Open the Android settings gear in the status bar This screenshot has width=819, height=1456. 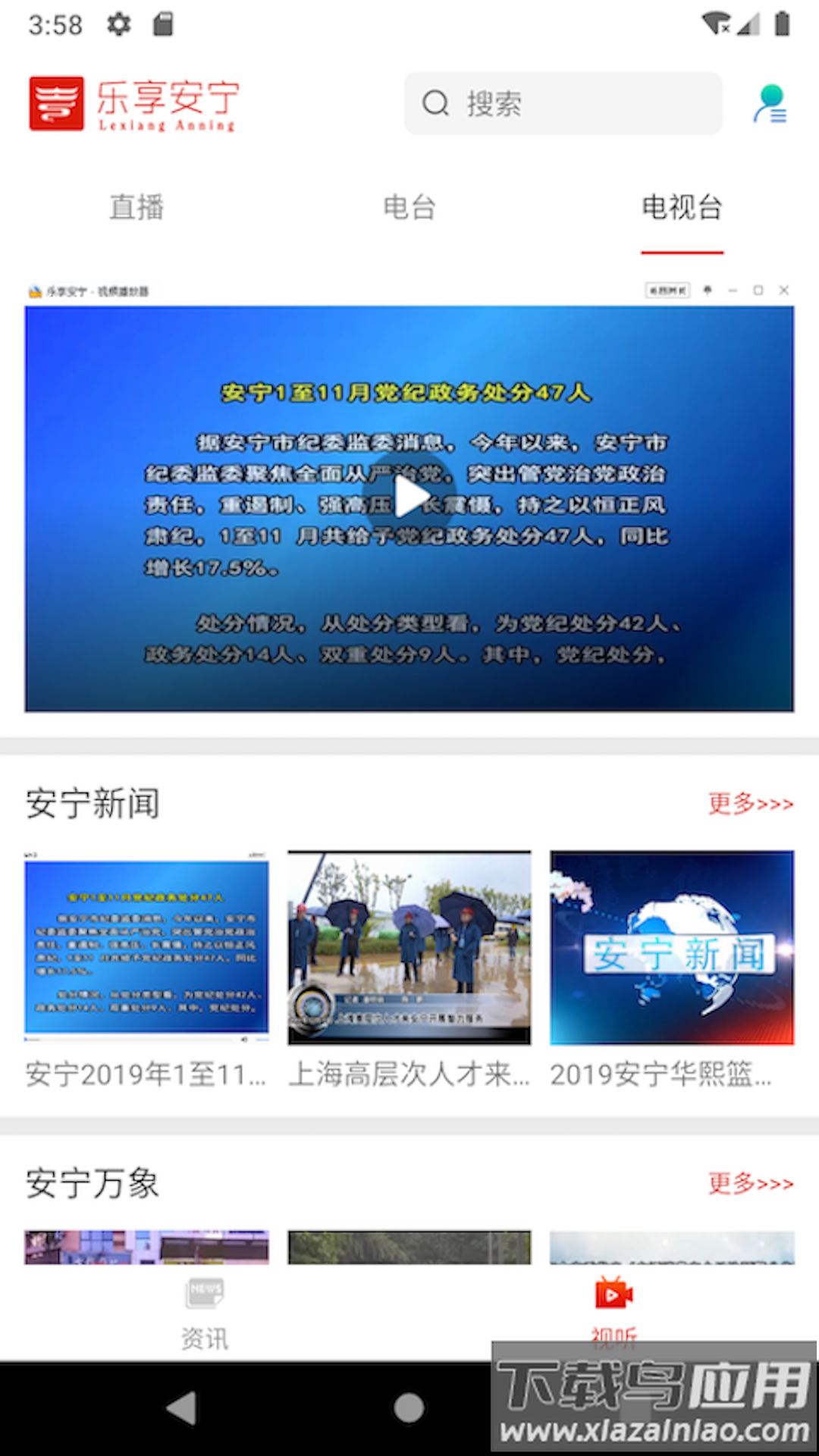click(x=118, y=24)
